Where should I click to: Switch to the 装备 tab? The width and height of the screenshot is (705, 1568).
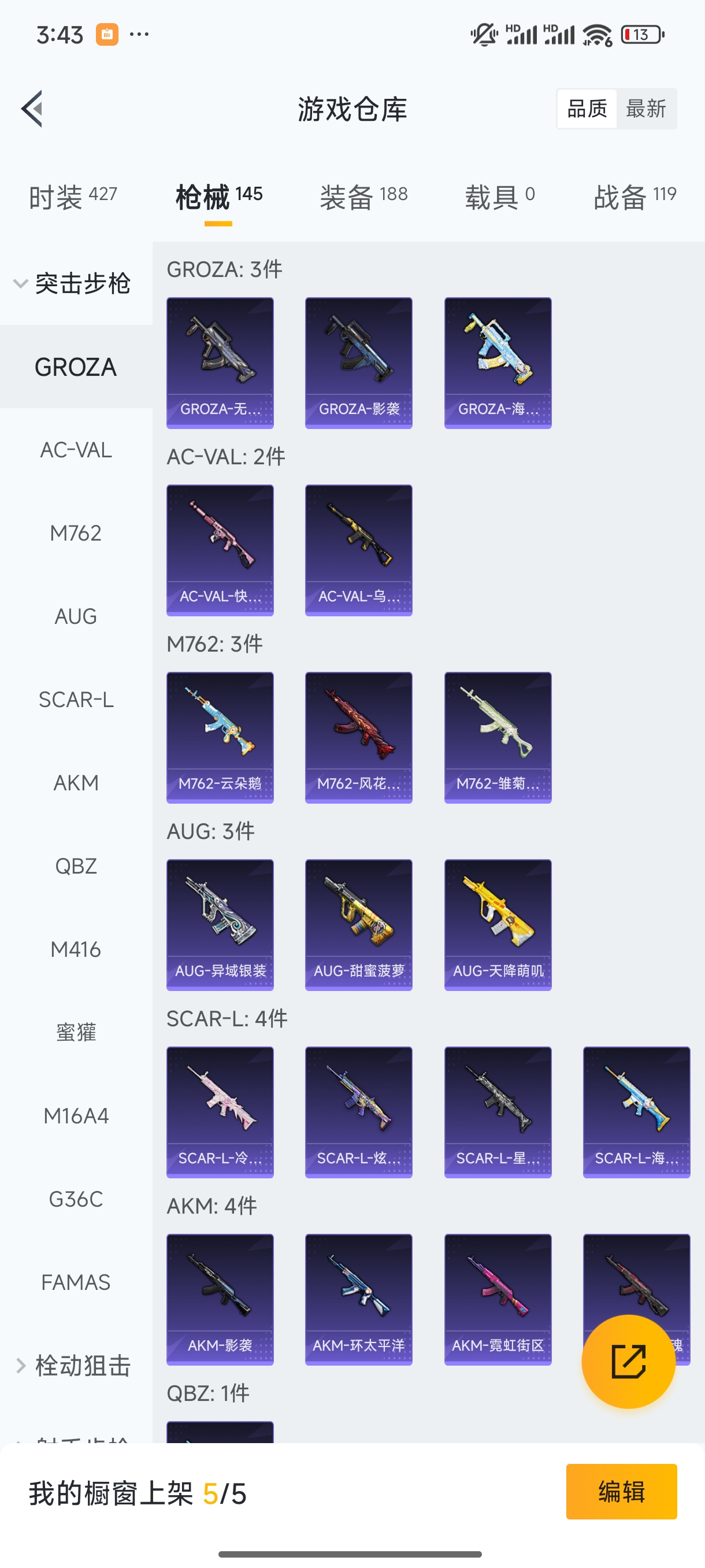point(363,197)
